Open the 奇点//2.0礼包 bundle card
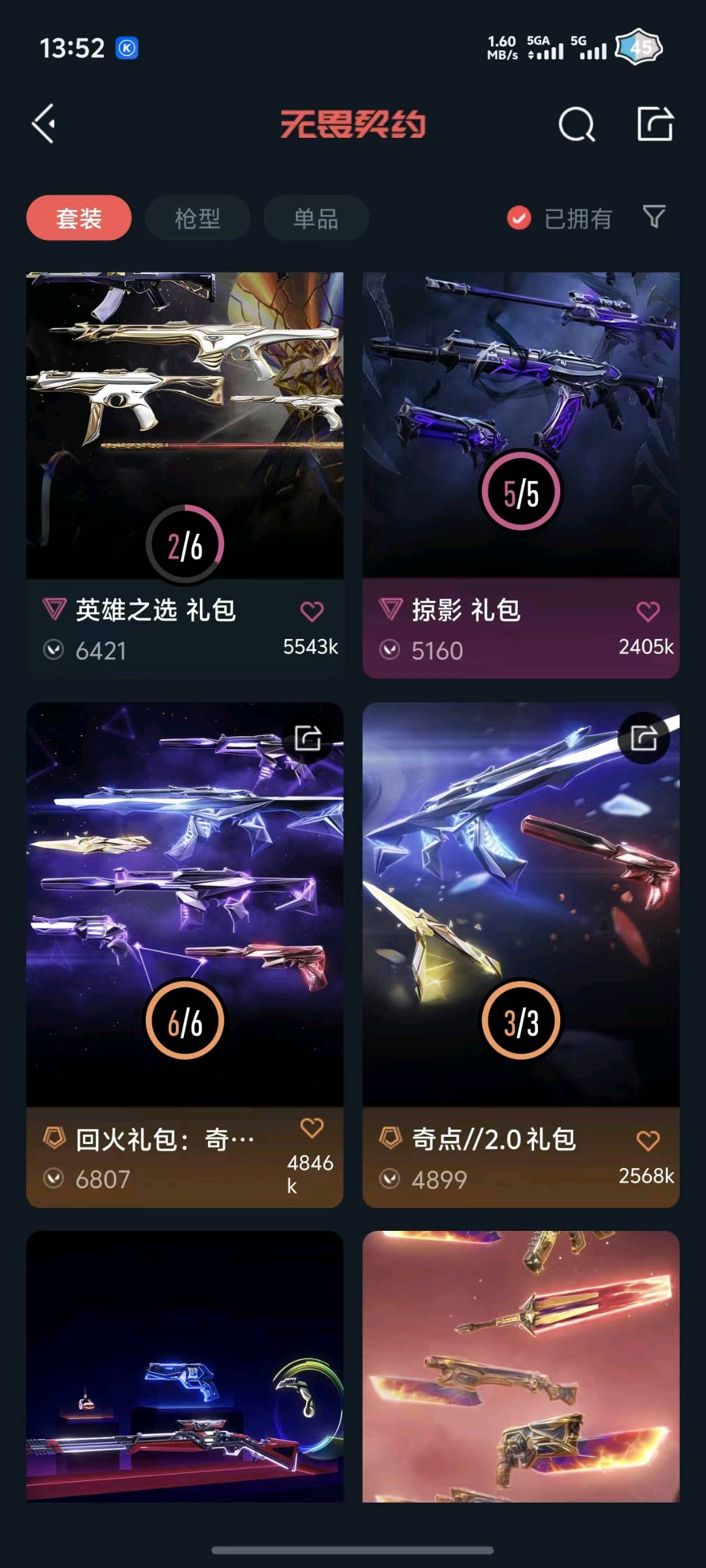Image resolution: width=706 pixels, height=1568 pixels. (x=521, y=955)
